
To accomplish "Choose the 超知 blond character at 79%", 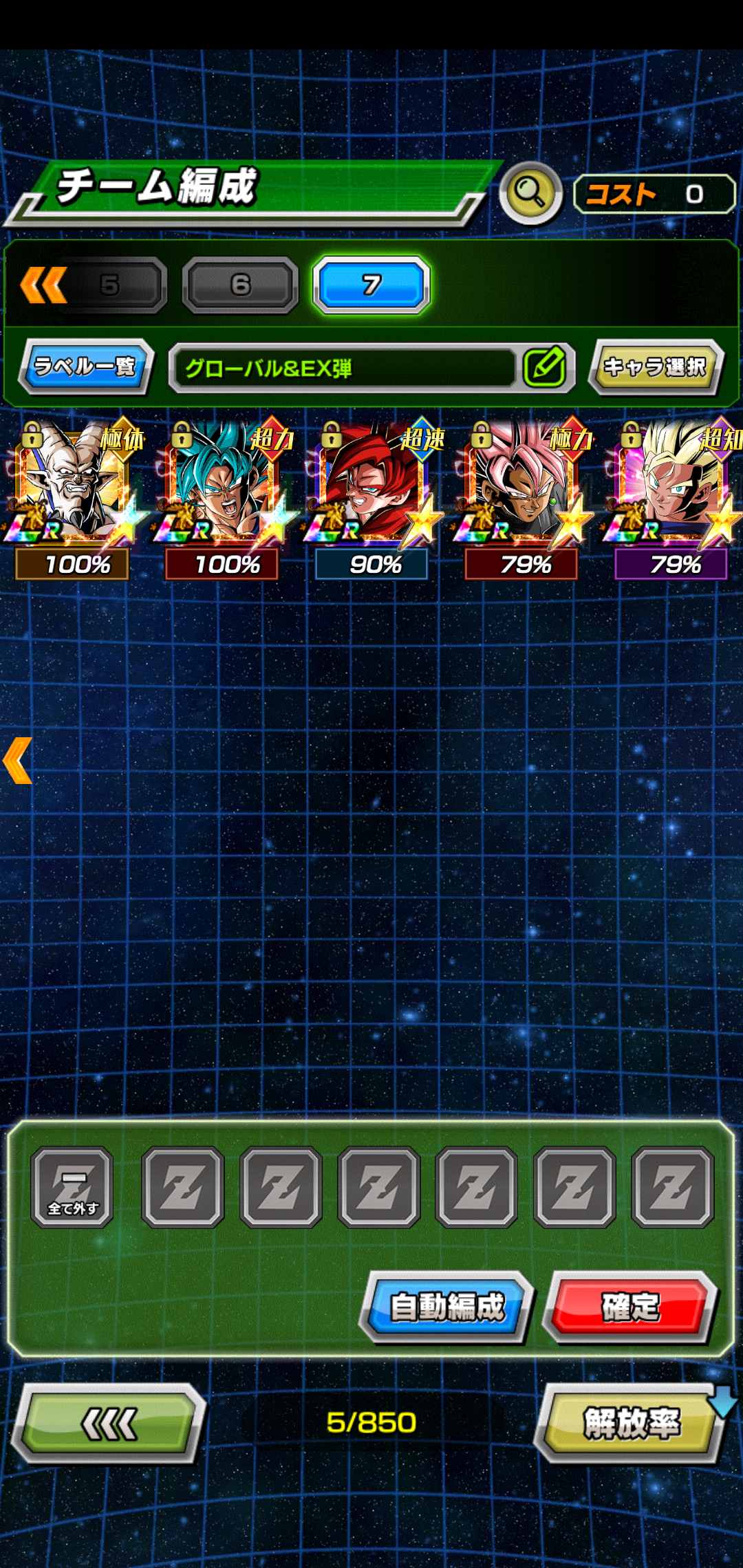I will [x=674, y=499].
